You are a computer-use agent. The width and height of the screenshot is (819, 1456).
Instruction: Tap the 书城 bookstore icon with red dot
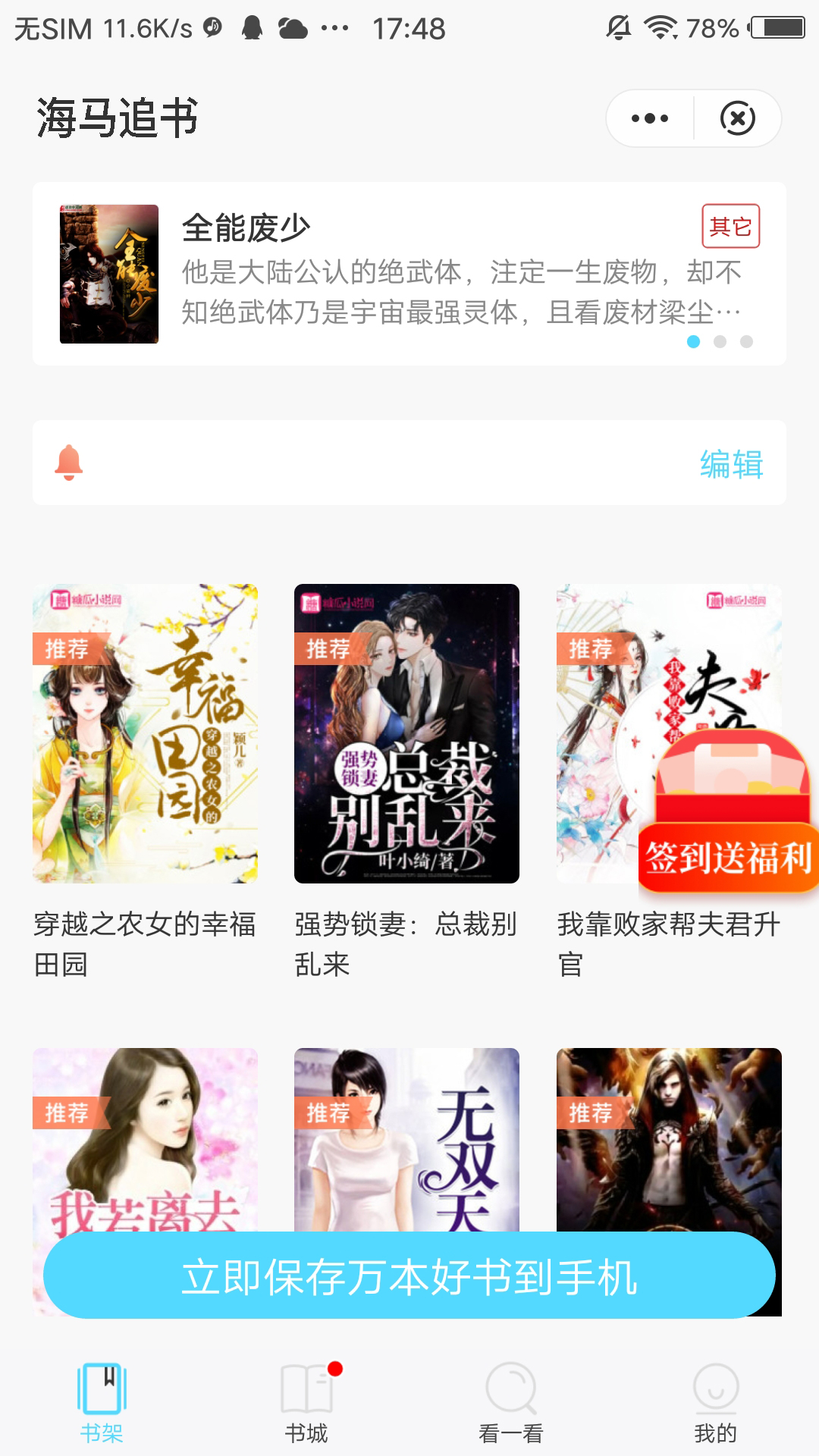(308, 1388)
